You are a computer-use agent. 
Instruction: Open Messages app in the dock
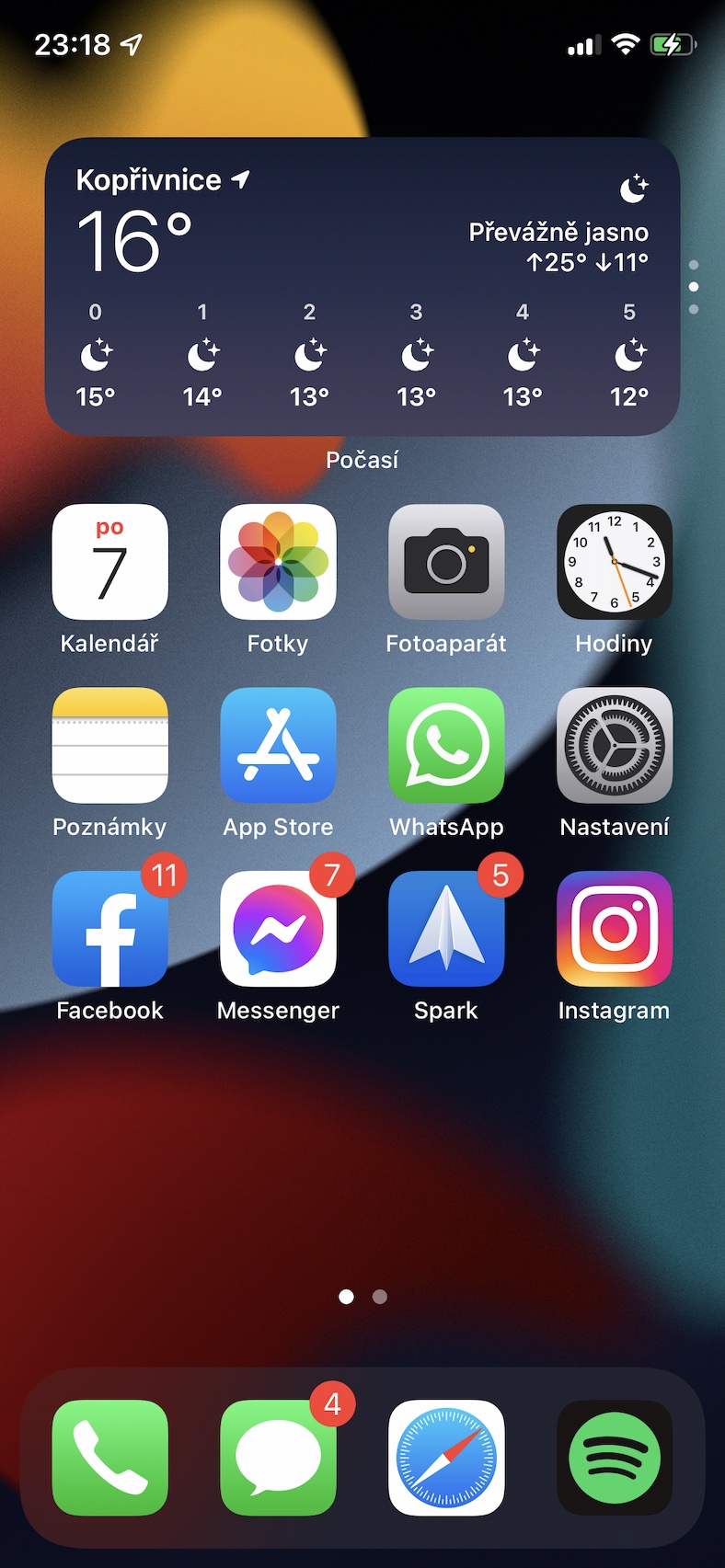click(278, 1458)
